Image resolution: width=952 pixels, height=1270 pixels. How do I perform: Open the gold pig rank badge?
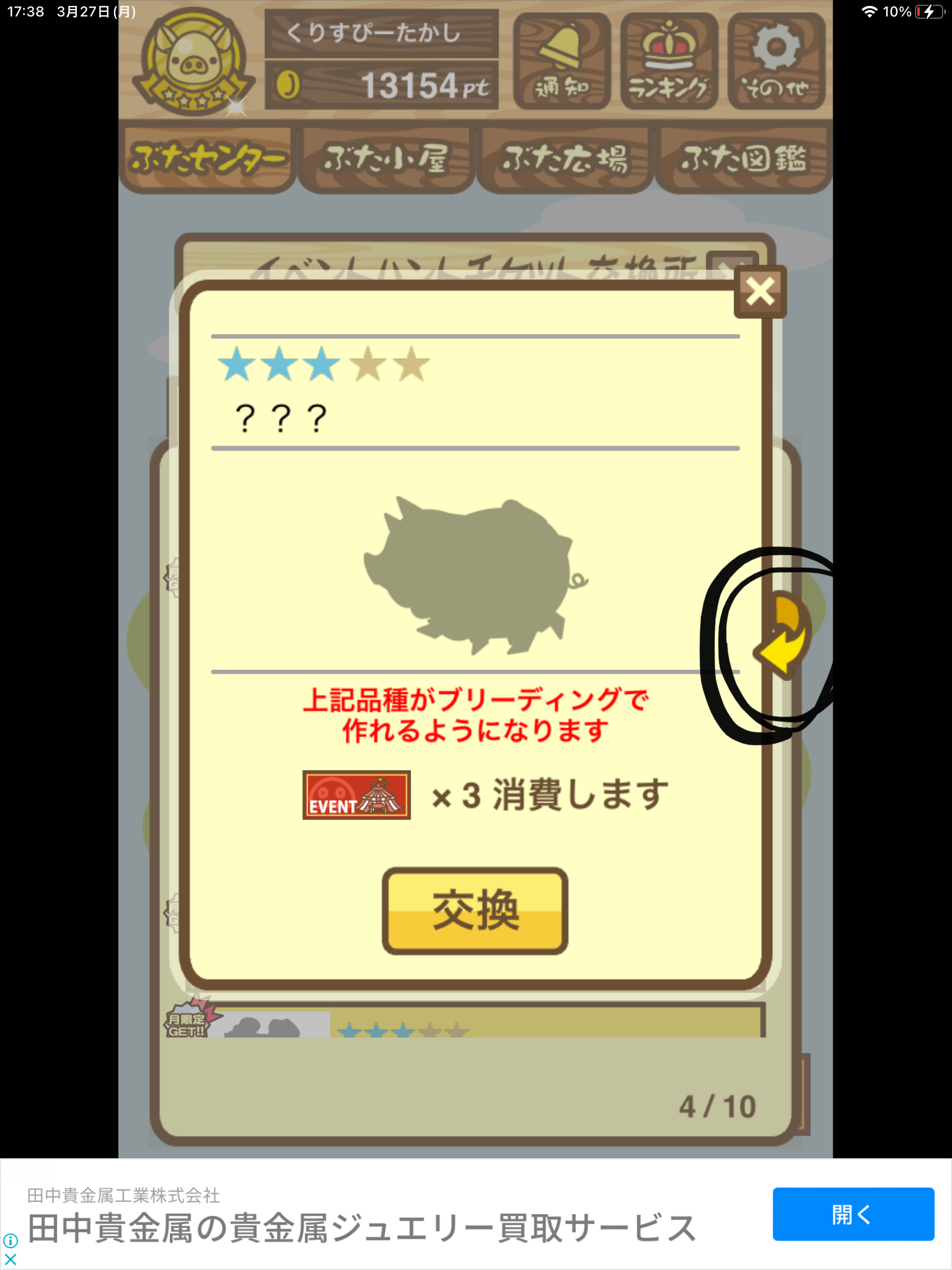point(193,63)
